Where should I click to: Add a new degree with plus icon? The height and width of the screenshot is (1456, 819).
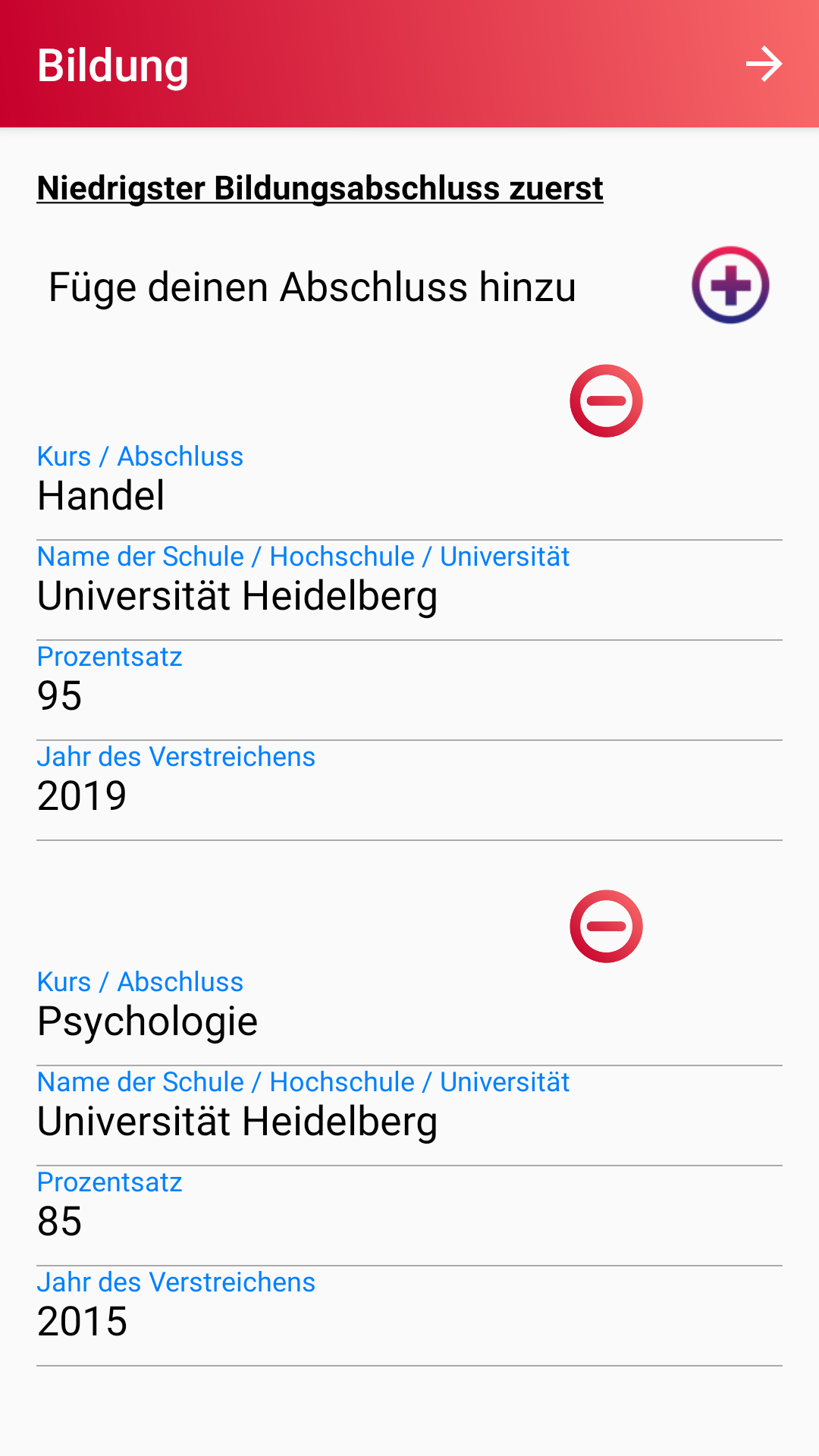730,285
